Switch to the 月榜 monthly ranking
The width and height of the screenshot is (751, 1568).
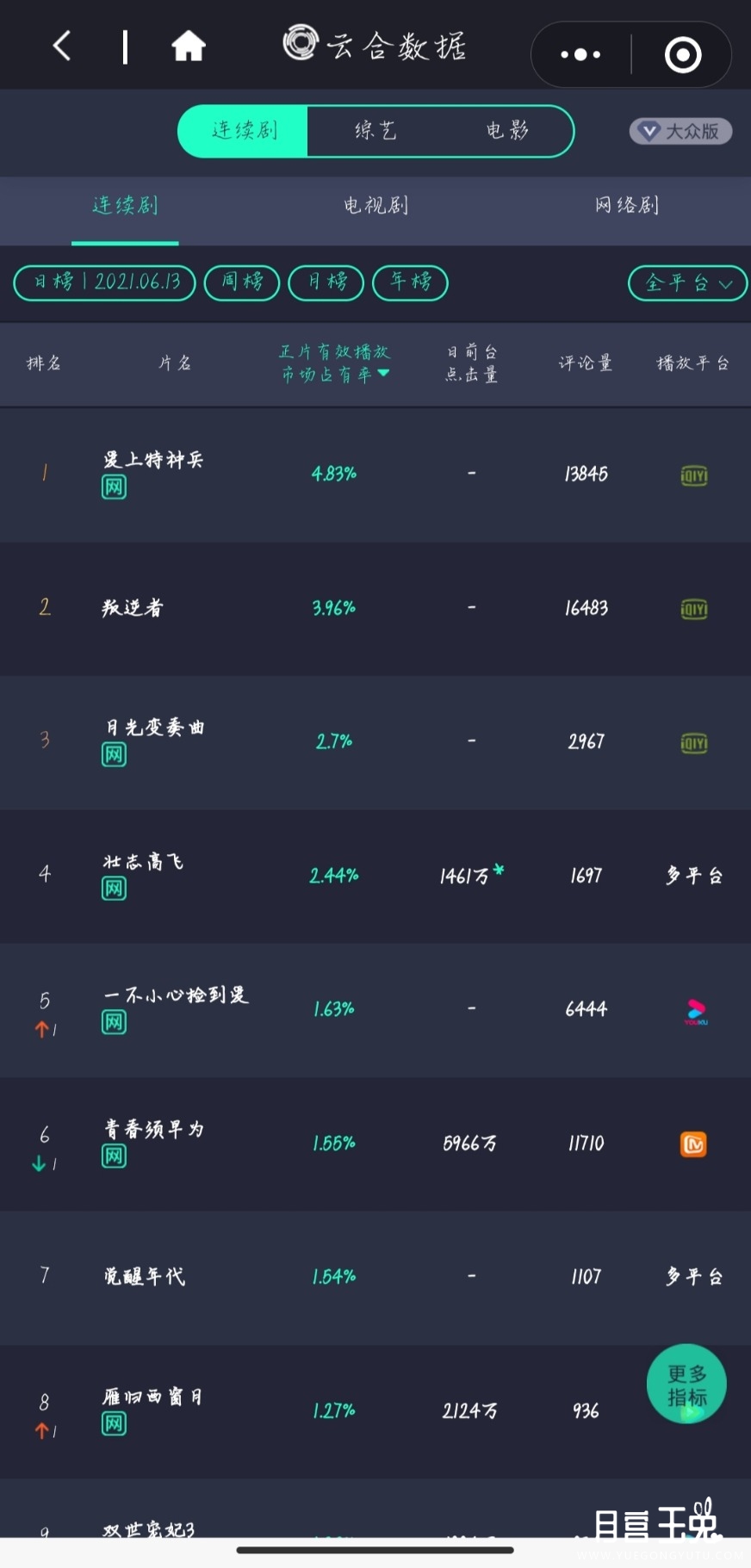pyautogui.click(x=326, y=282)
